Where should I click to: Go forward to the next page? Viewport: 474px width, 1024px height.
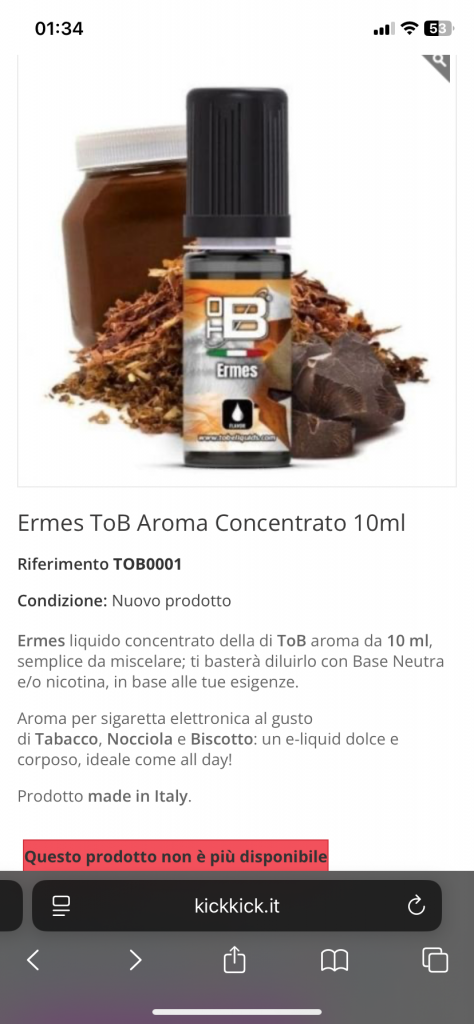click(x=134, y=960)
